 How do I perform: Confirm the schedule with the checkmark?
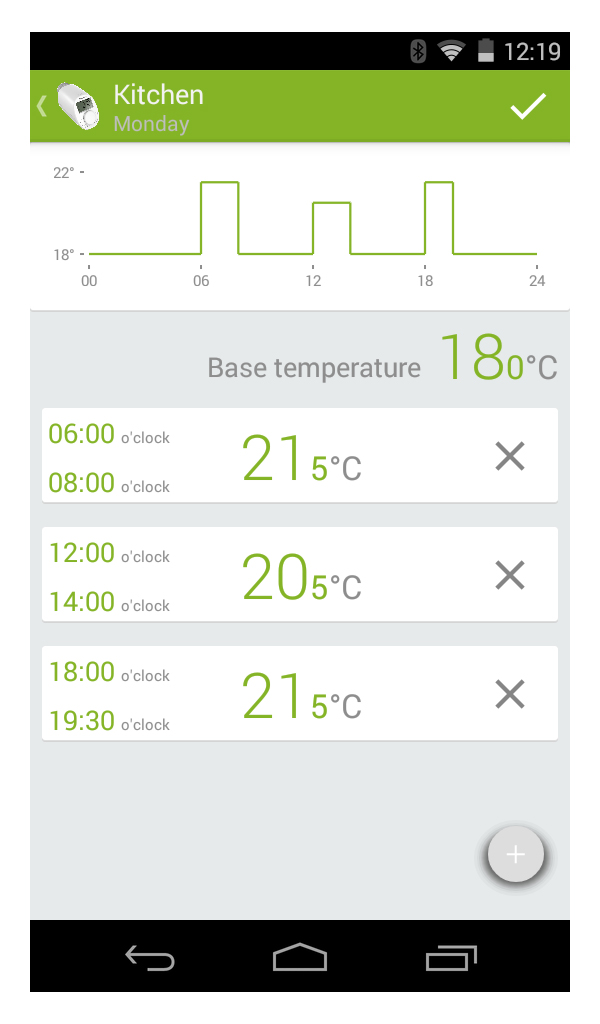point(528,108)
